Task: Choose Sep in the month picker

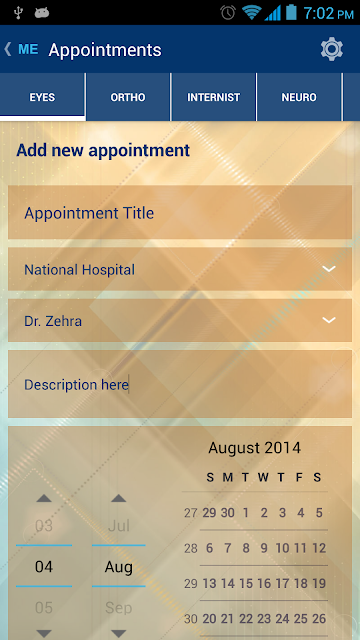Action: [x=119, y=608]
